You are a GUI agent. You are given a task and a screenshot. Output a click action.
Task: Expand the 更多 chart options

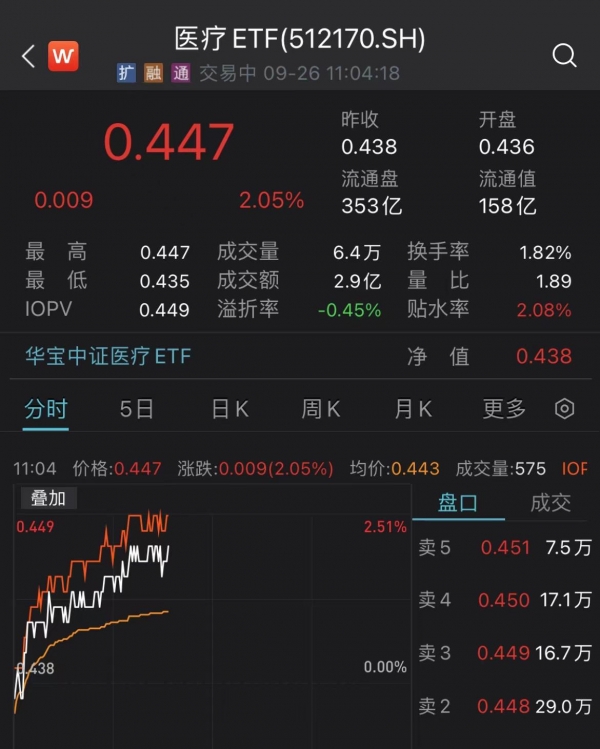(504, 408)
